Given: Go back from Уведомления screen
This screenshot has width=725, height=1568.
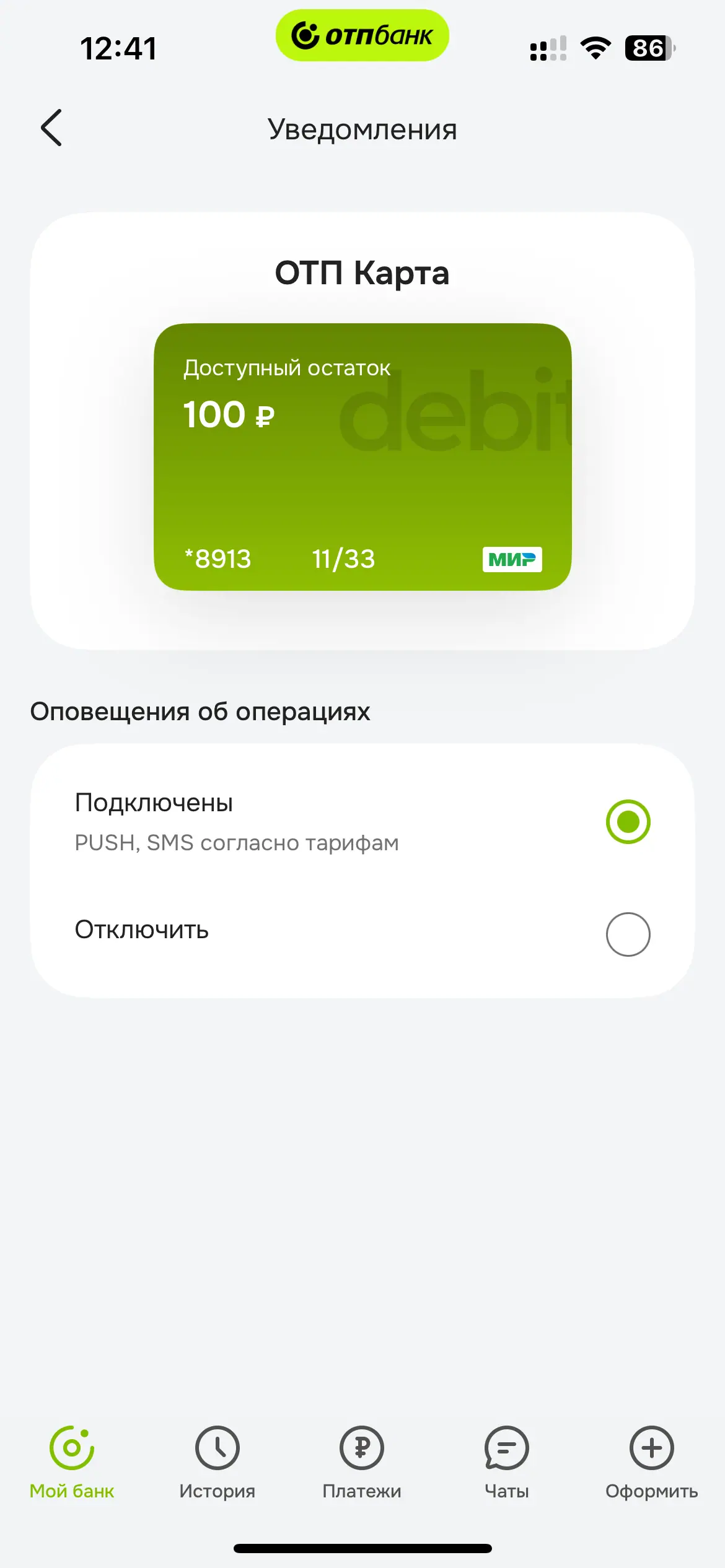Looking at the screenshot, I should 52,128.
